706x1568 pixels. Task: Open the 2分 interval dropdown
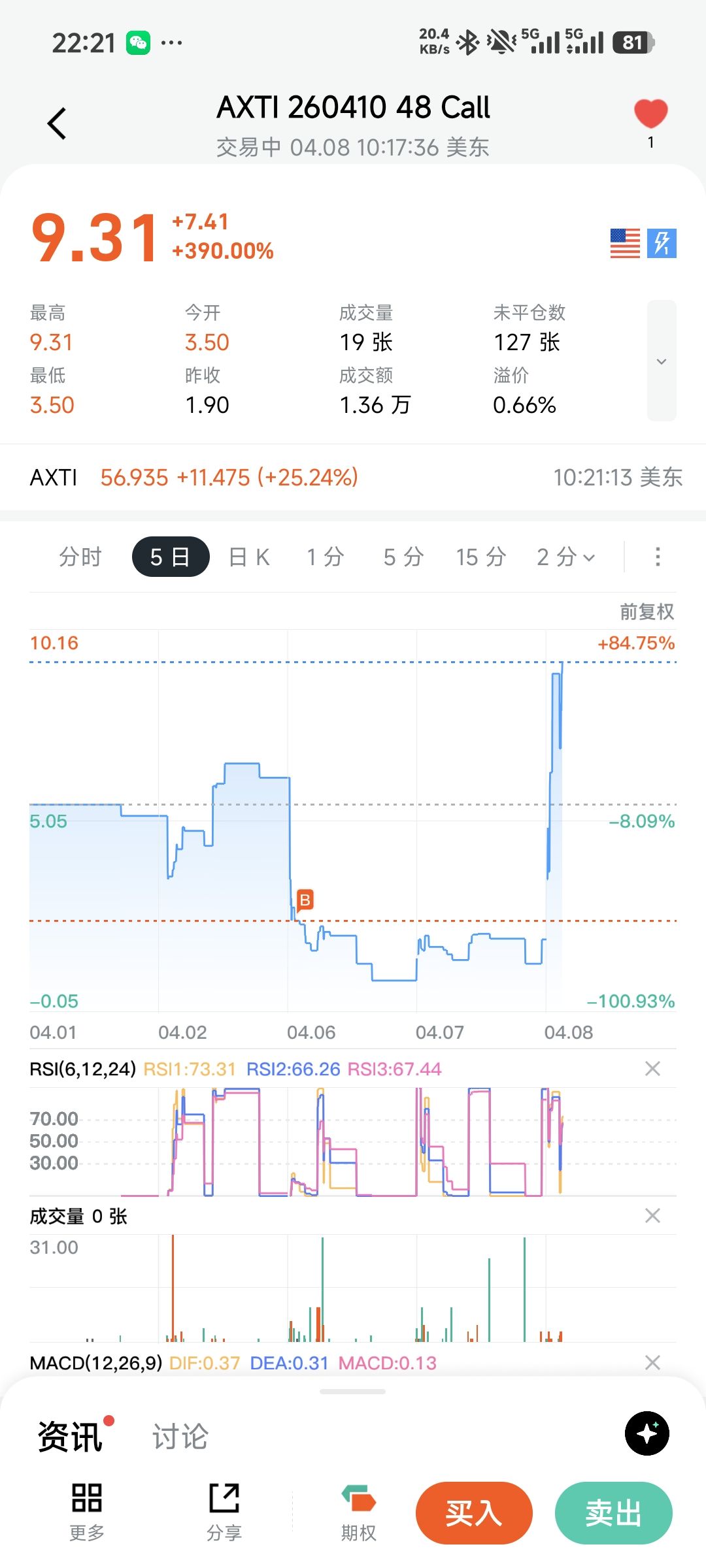(565, 557)
